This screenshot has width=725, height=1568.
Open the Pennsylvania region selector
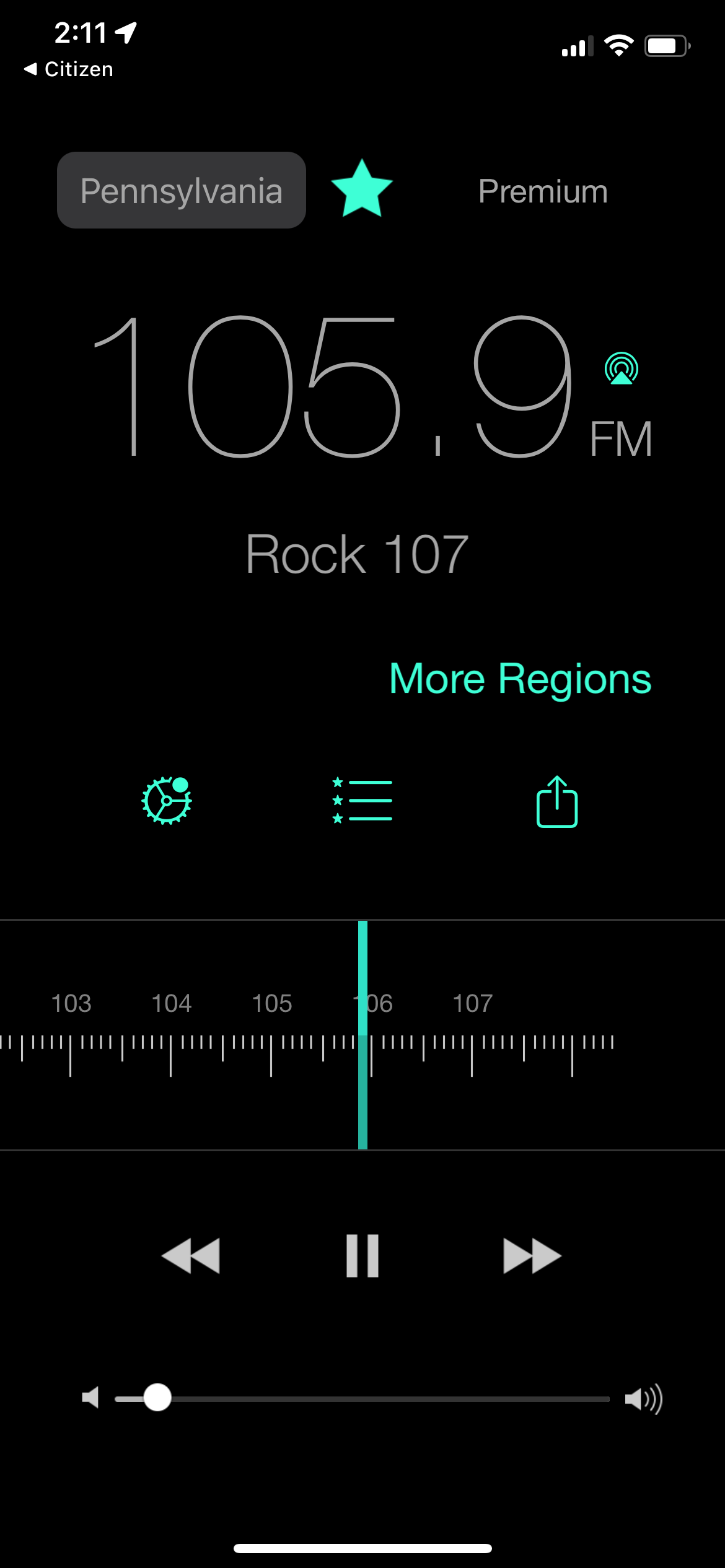tap(181, 190)
